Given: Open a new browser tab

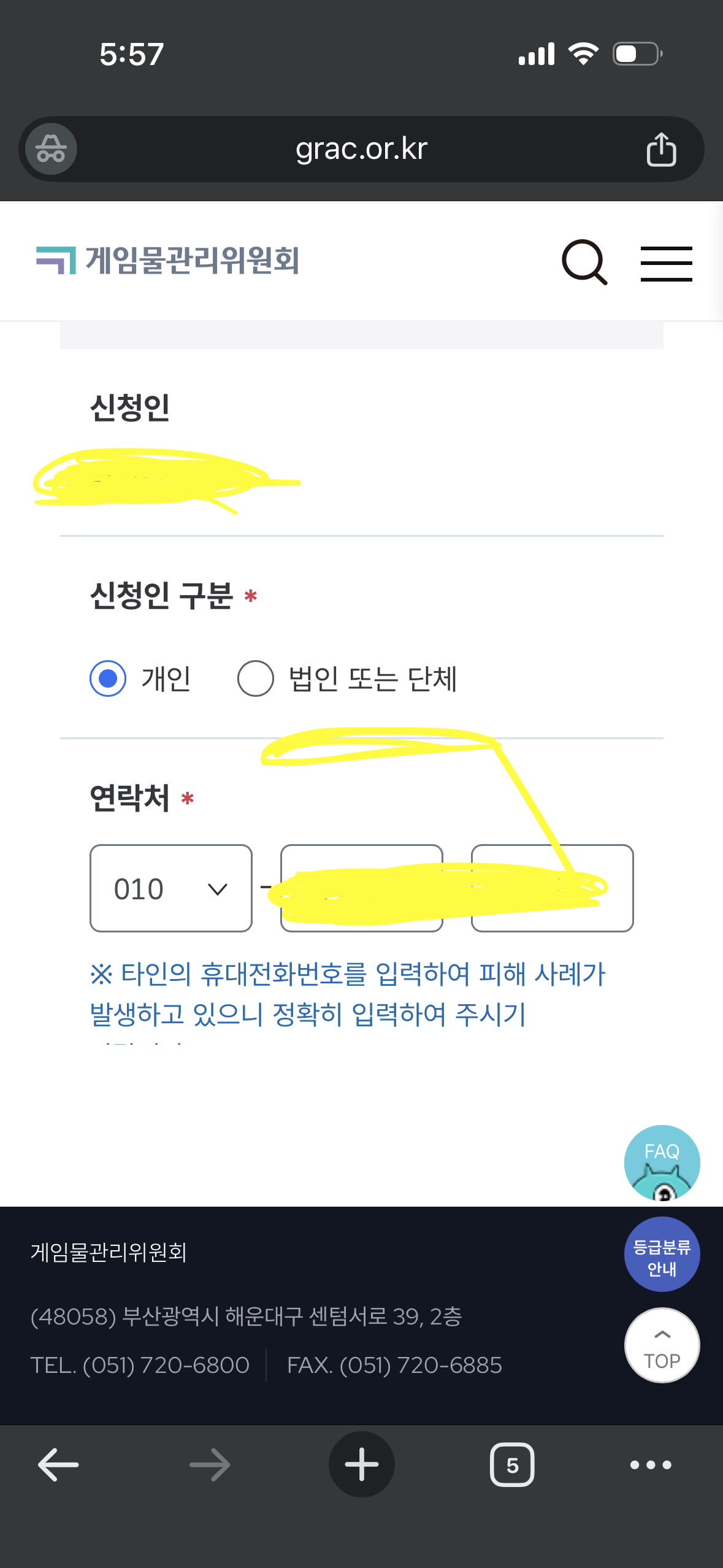Looking at the screenshot, I should (x=361, y=1465).
